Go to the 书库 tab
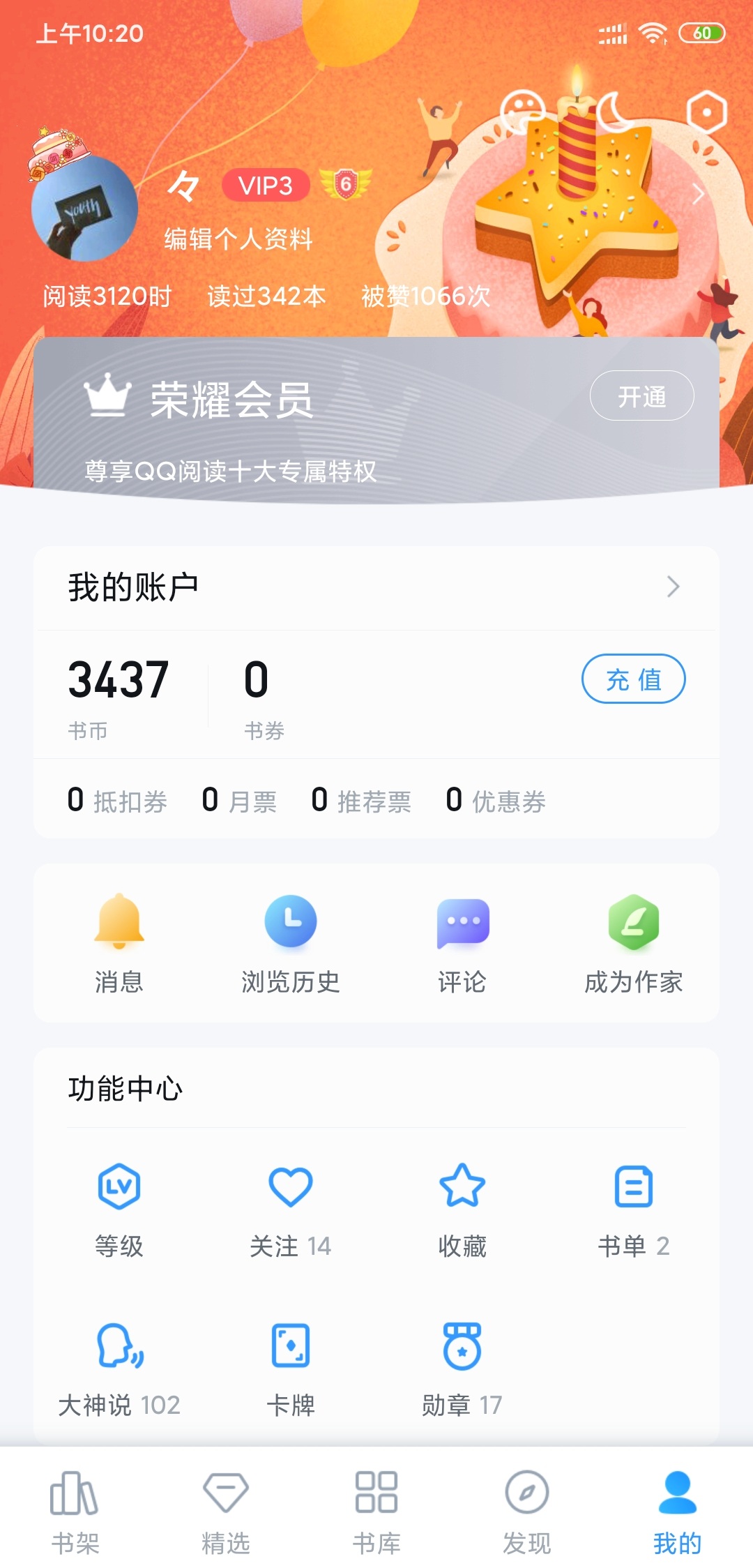This screenshot has height=1568, width=753. [376, 1511]
